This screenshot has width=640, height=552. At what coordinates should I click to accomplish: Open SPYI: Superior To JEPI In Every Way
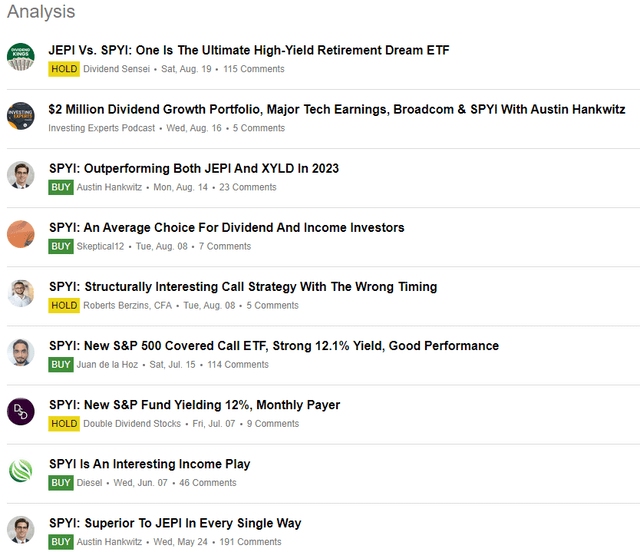click(x=175, y=522)
